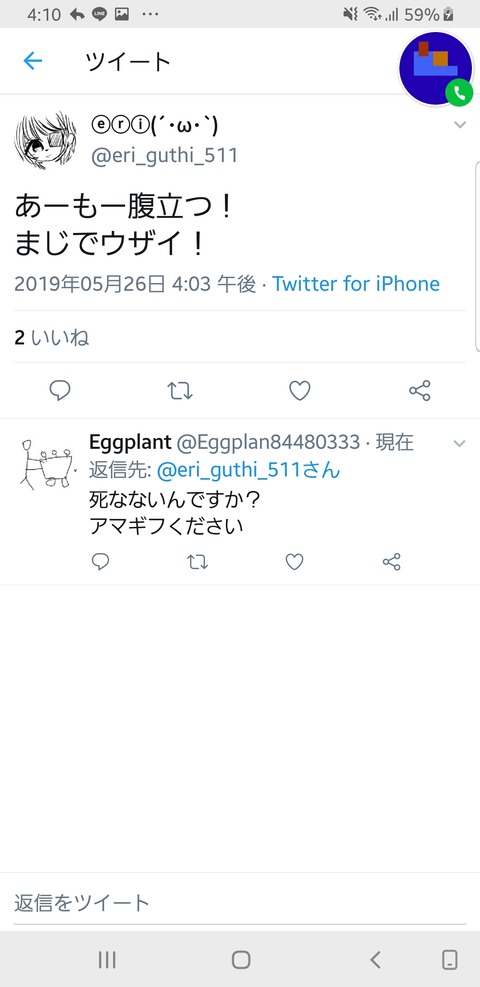Open the @eri_guthi_511さん mention link
Screen dimensions: 480x987
point(248,471)
